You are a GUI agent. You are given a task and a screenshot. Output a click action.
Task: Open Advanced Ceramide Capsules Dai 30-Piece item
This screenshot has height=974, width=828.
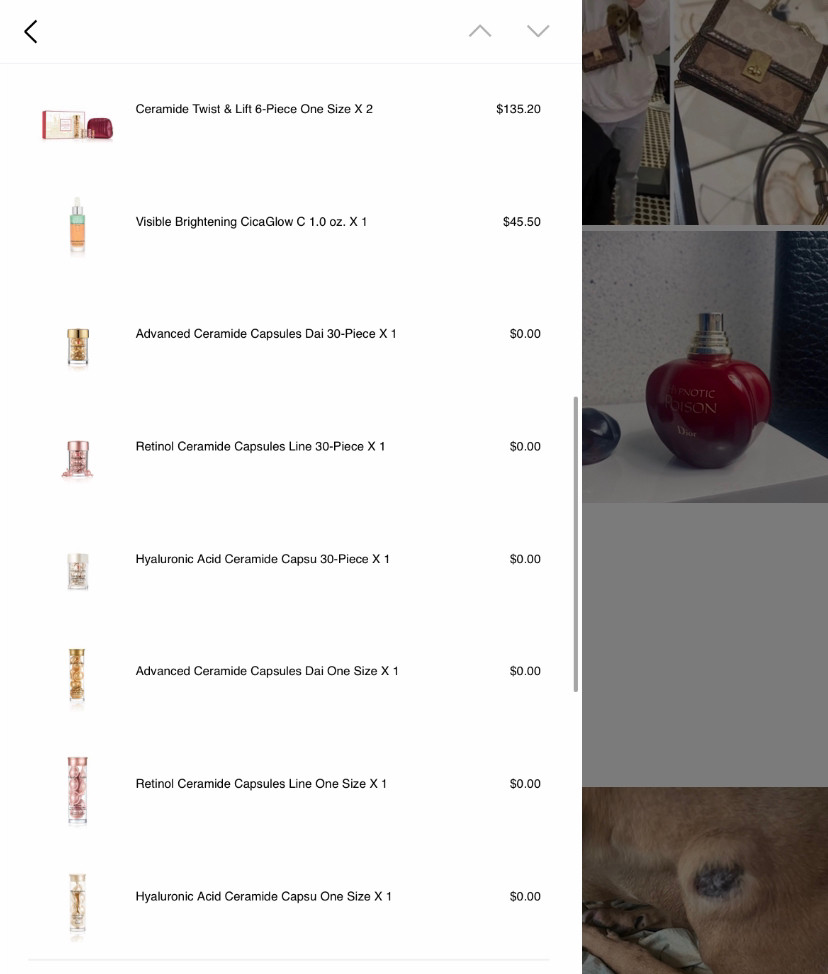point(266,334)
